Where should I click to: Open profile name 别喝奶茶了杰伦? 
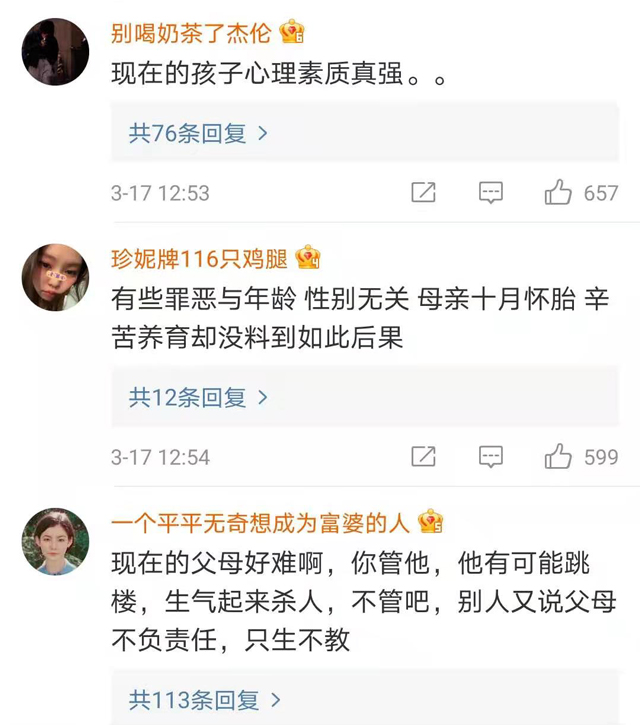point(191,32)
